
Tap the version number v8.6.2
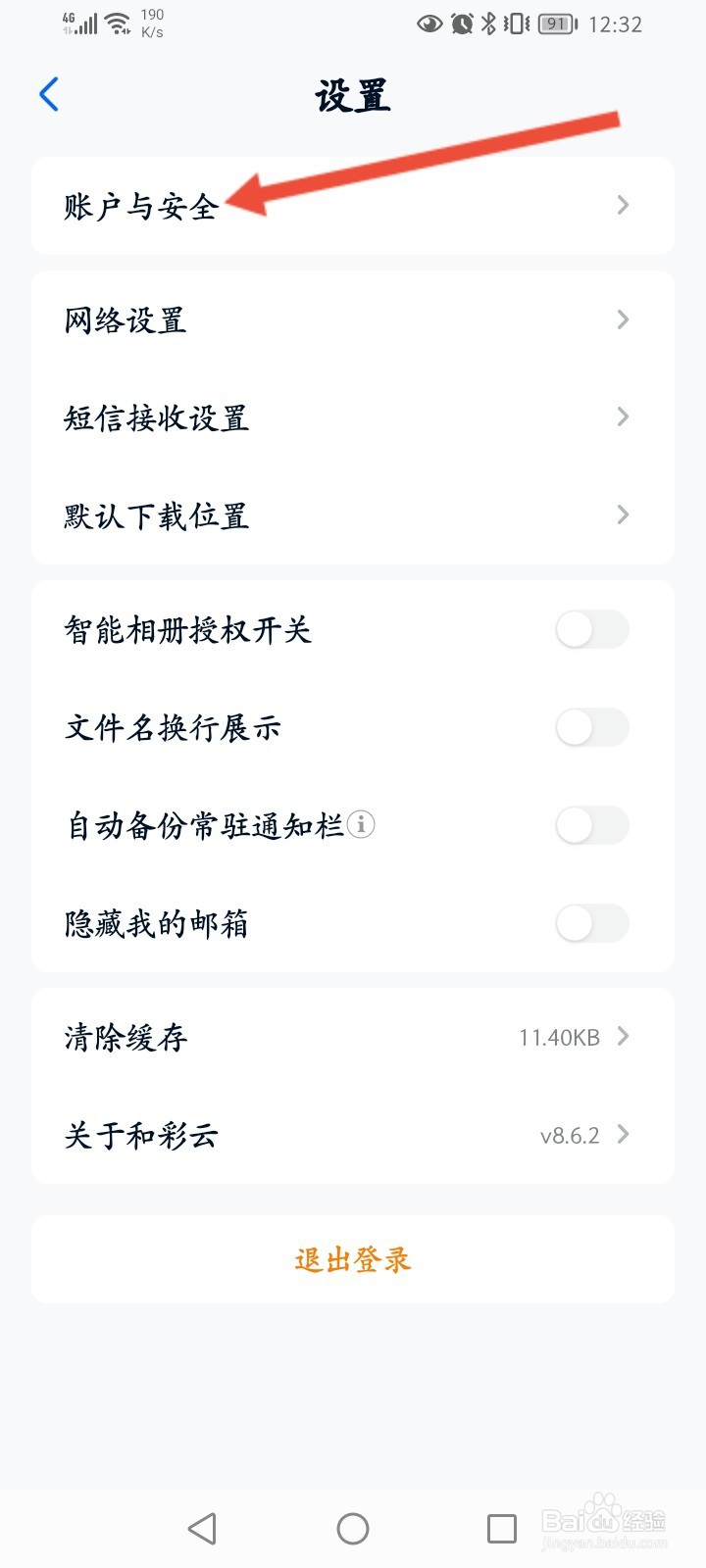click(570, 1135)
